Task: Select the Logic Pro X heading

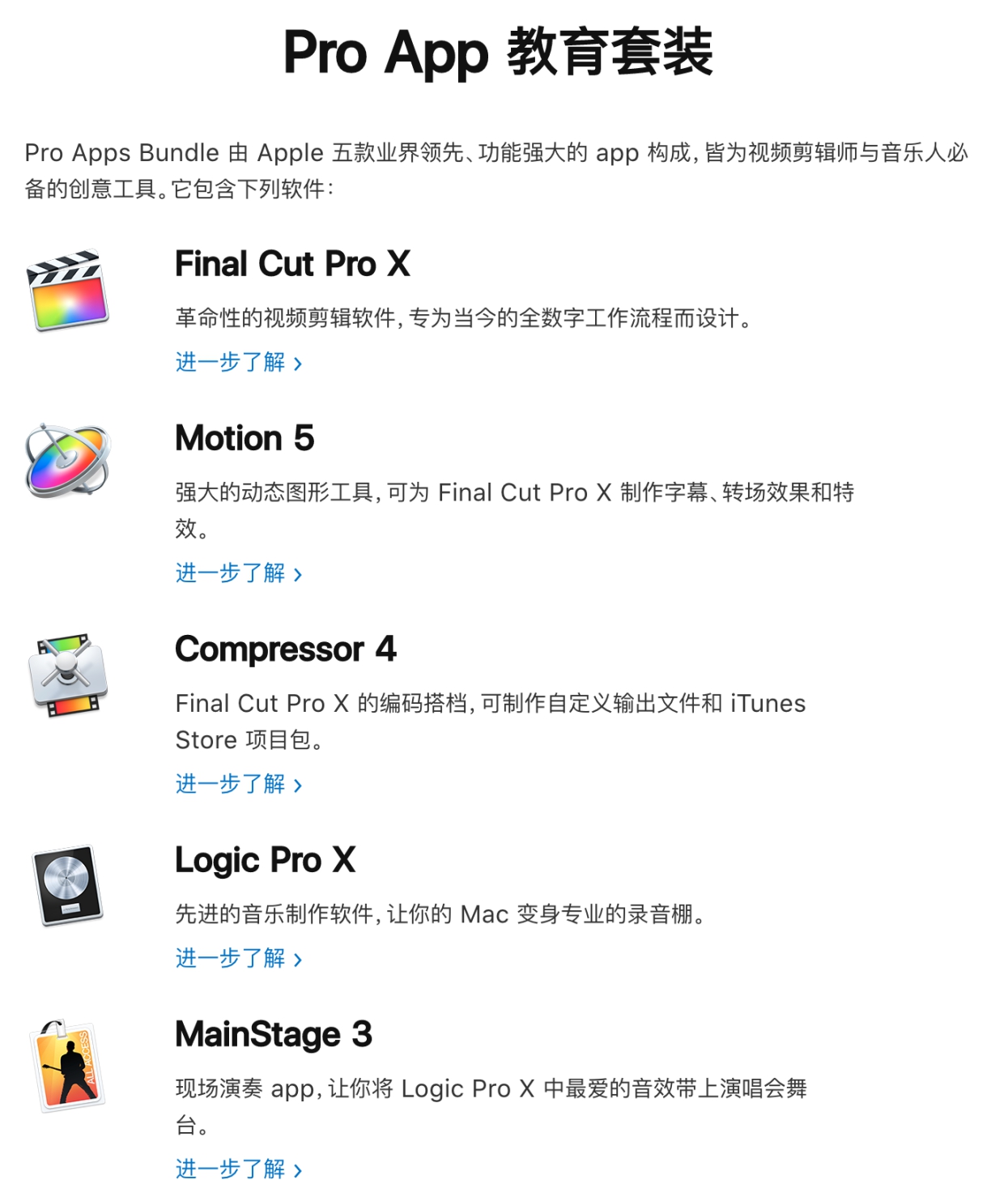Action: tap(266, 861)
